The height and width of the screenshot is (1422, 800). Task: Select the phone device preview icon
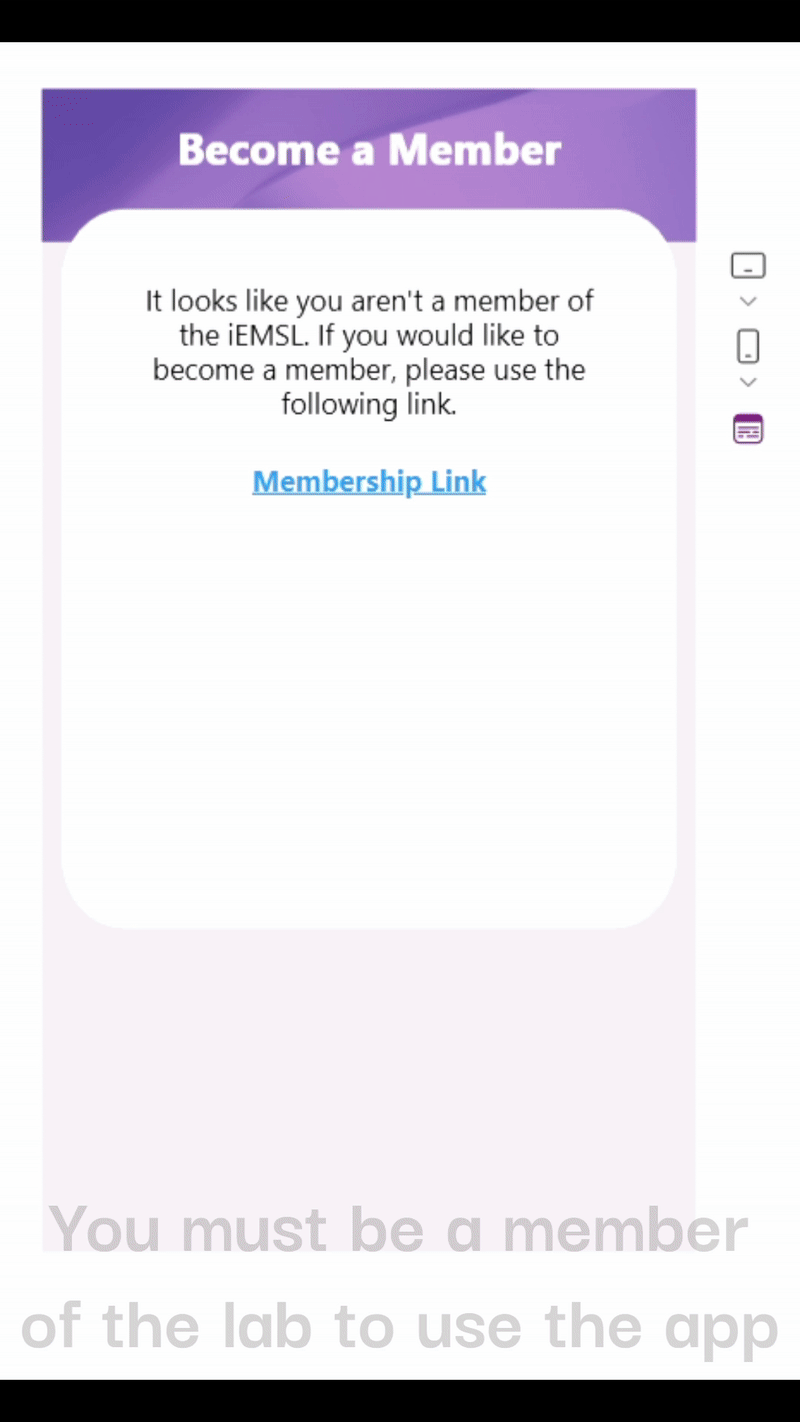(748, 347)
